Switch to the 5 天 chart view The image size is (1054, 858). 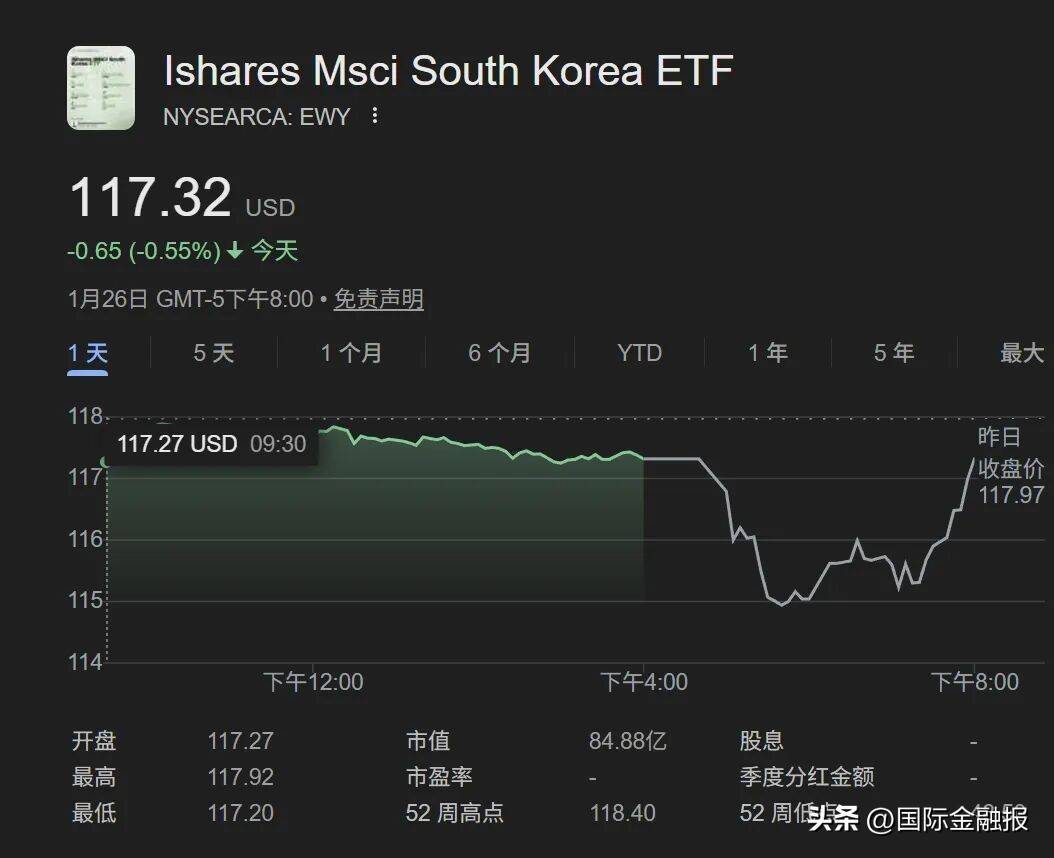coord(213,353)
